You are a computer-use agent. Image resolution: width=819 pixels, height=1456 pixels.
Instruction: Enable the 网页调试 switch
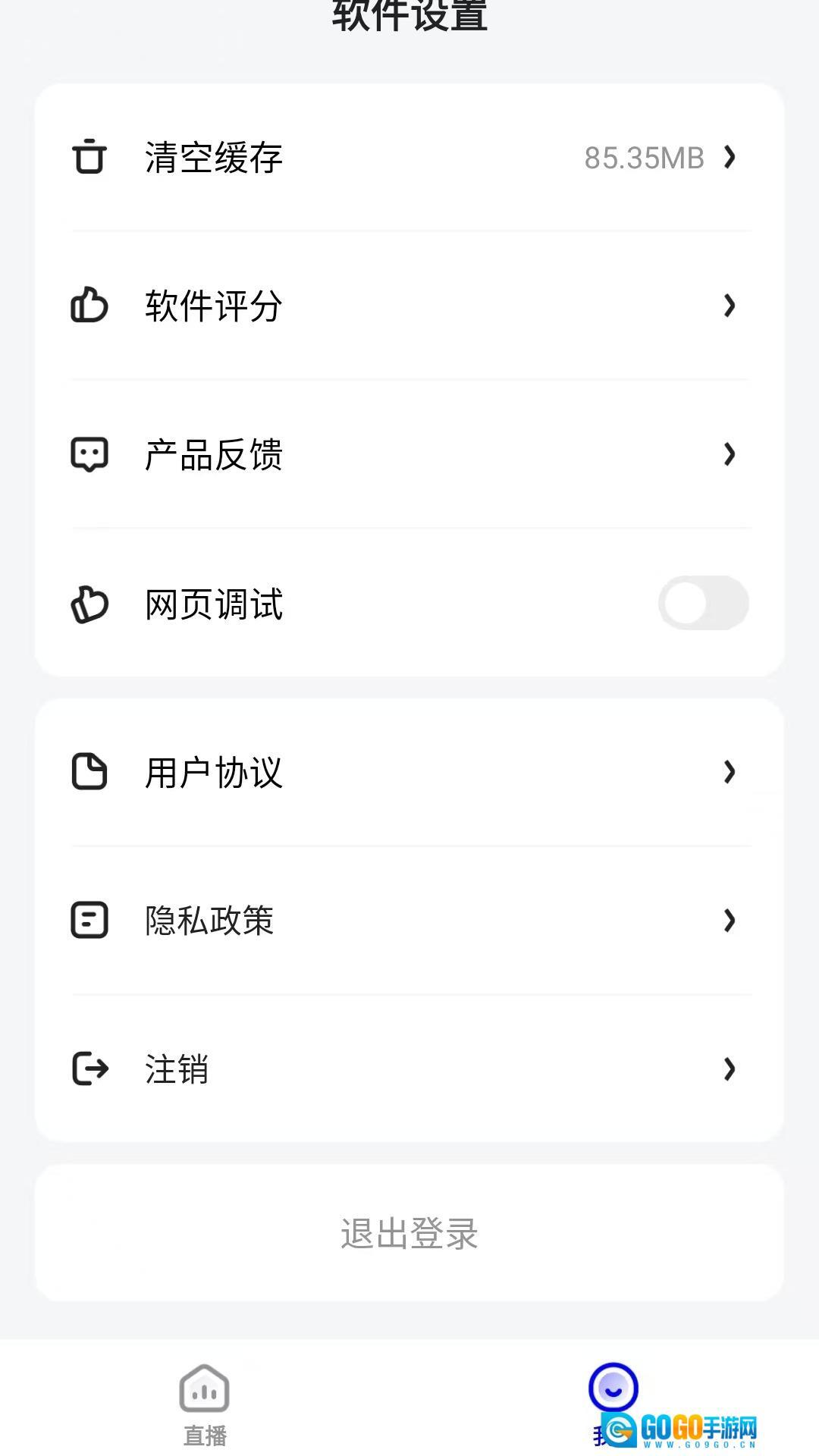click(703, 604)
